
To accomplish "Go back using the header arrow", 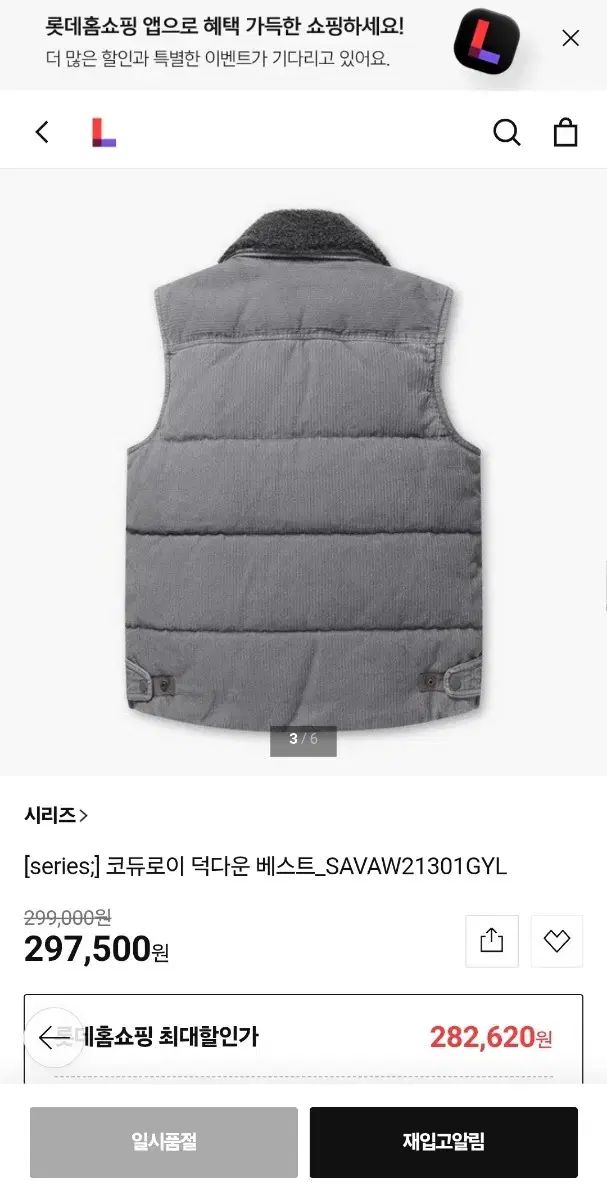I will [42, 132].
